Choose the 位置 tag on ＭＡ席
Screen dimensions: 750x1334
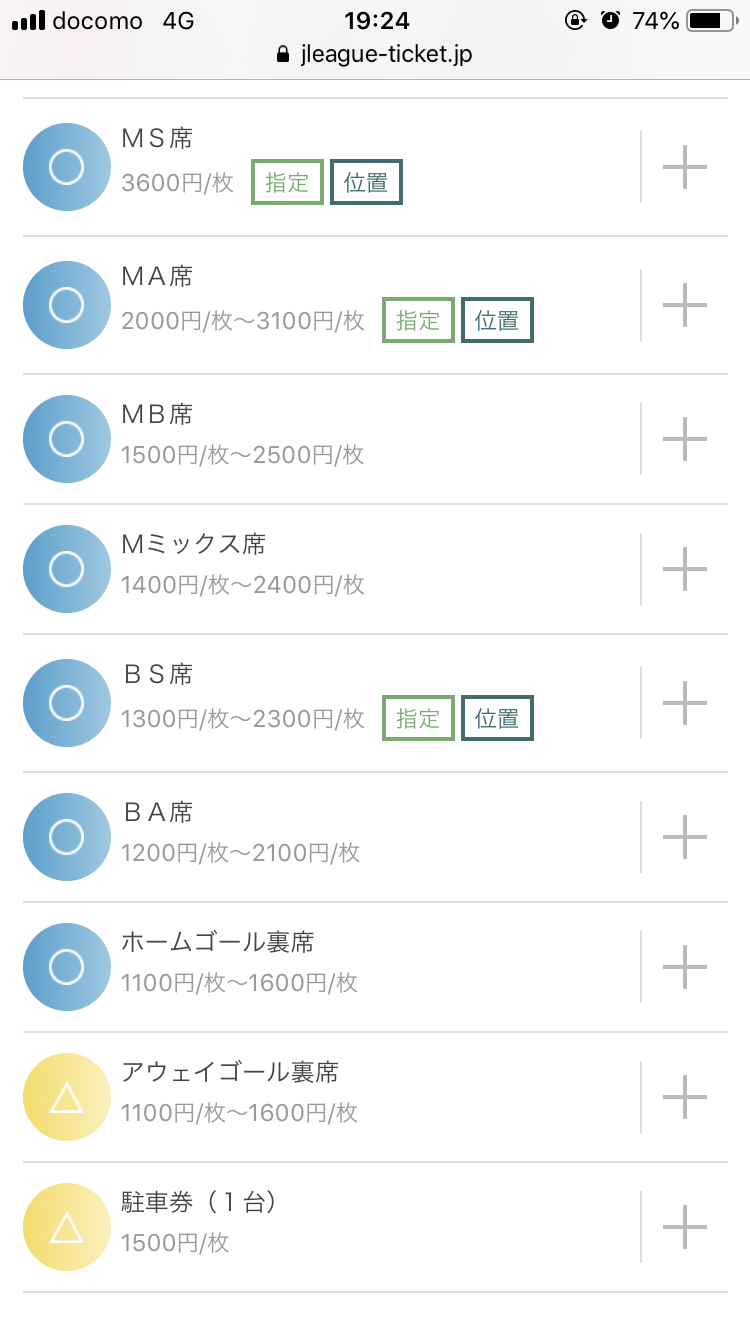click(497, 320)
